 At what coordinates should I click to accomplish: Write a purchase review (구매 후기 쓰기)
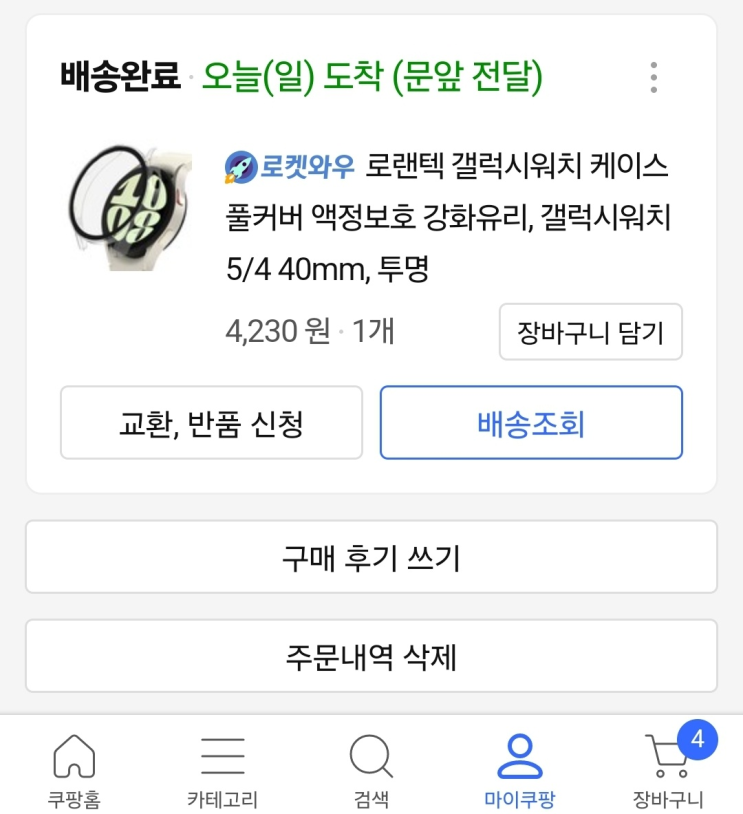point(371,557)
